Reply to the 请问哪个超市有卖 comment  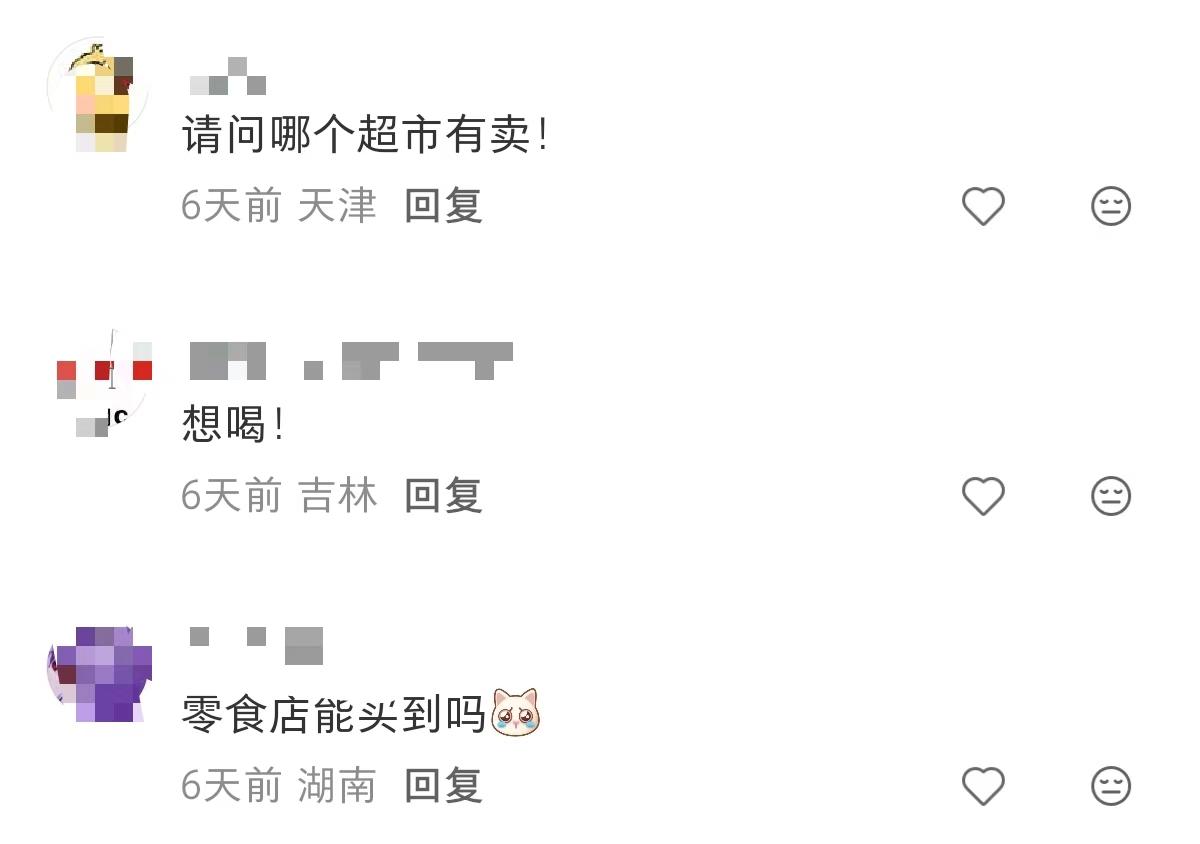point(443,206)
